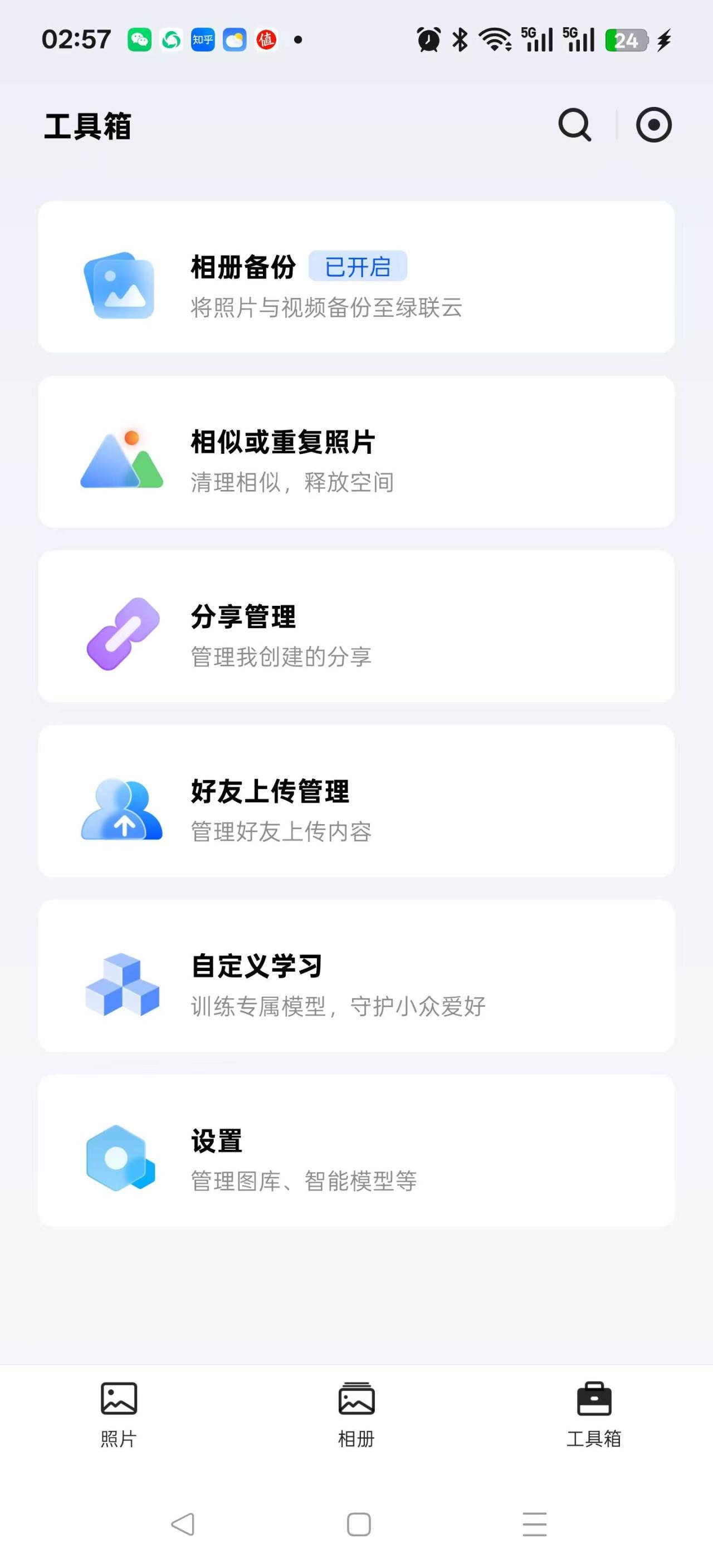Open 相似或重复照片 cleanup tool
The width and height of the screenshot is (713, 1568).
356,452
